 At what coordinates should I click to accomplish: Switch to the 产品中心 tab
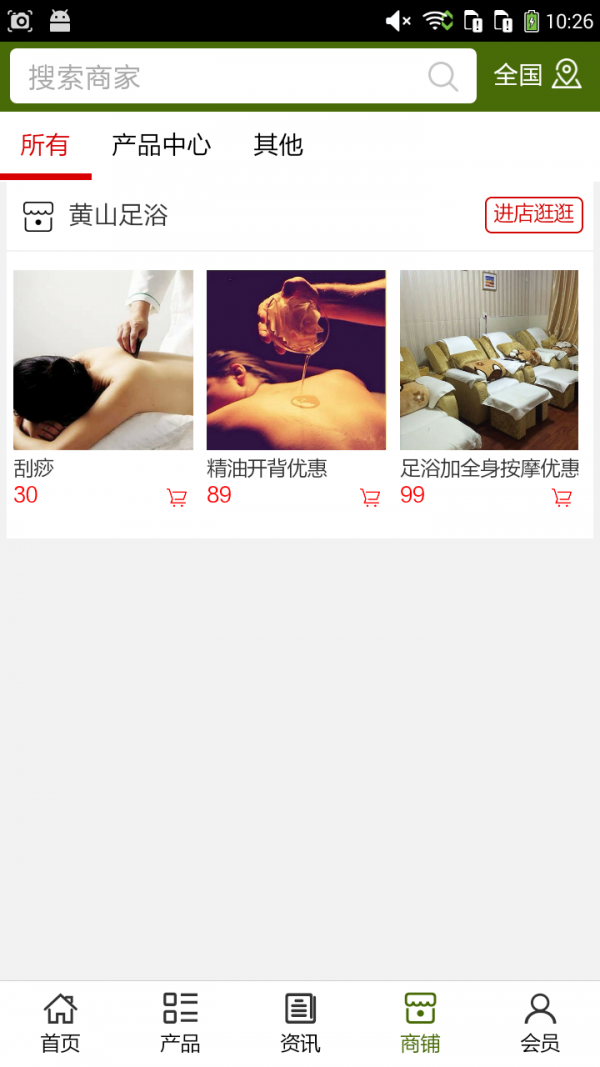161,145
